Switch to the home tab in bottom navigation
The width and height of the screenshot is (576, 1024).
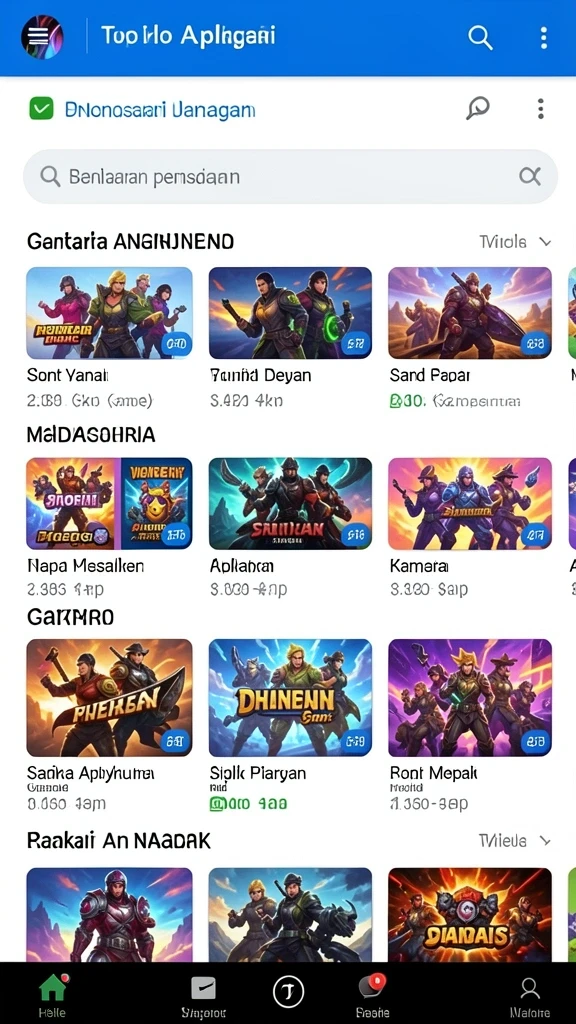click(53, 995)
